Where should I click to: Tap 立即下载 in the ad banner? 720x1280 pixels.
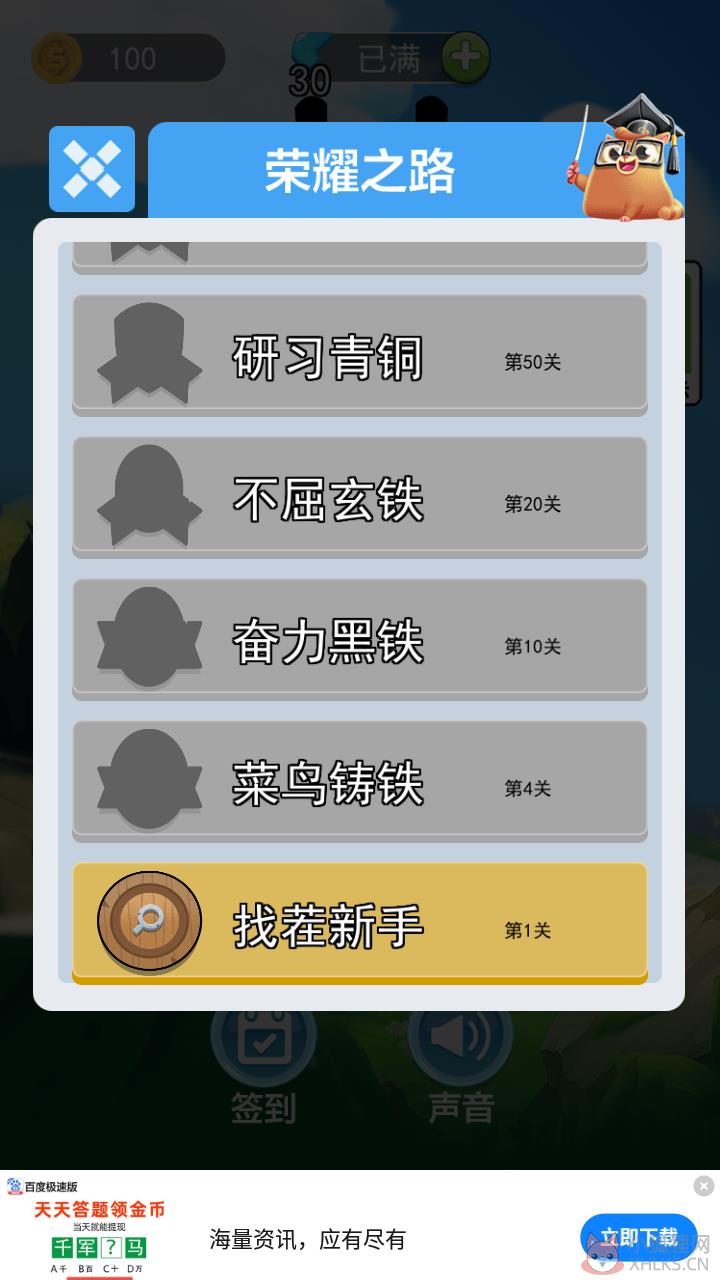638,1237
